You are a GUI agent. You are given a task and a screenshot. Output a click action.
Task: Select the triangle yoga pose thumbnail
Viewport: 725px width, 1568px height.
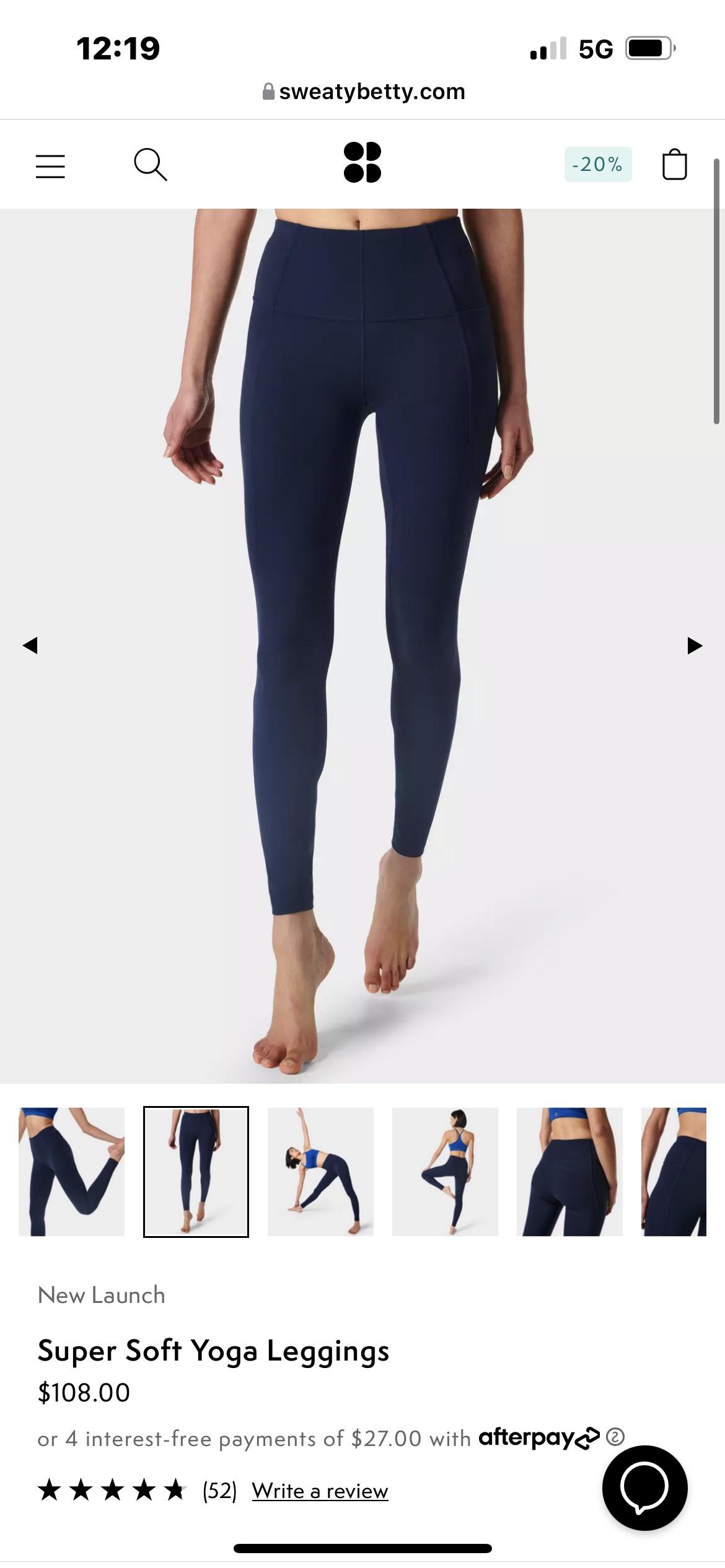click(320, 1169)
